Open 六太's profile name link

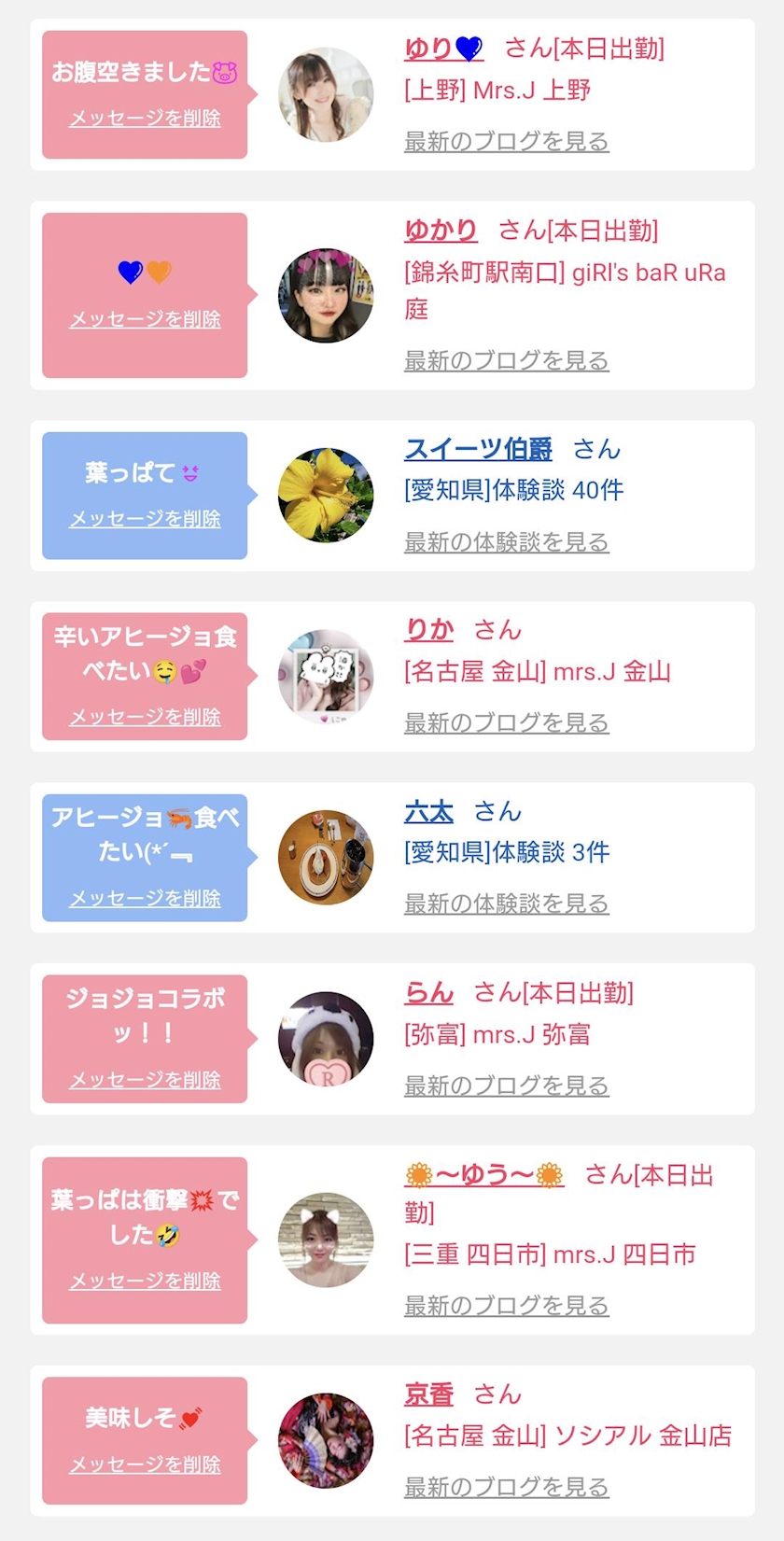429,811
